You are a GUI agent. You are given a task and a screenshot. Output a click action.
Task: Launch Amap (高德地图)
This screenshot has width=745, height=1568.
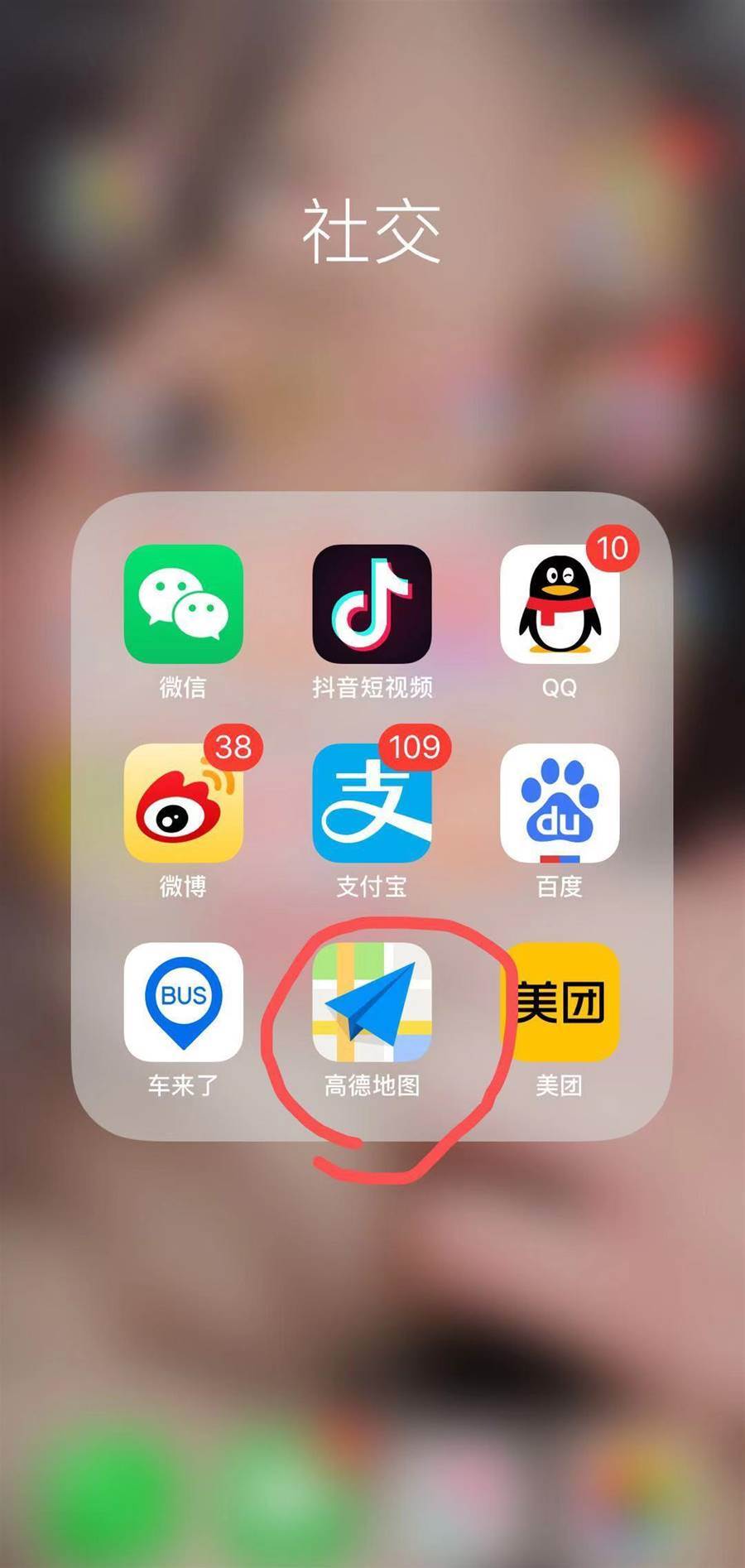[372, 1002]
